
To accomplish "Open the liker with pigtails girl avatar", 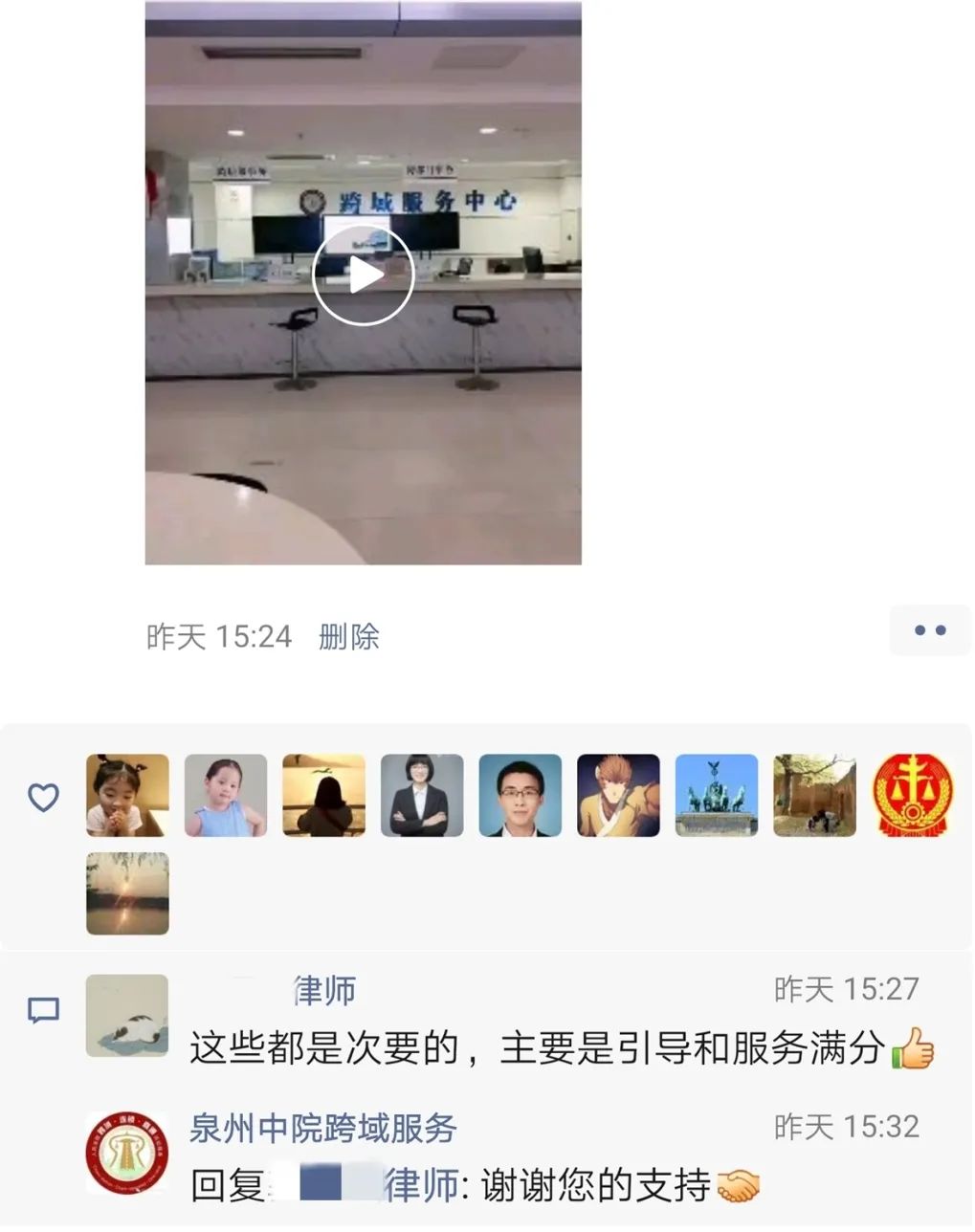I will [x=127, y=795].
